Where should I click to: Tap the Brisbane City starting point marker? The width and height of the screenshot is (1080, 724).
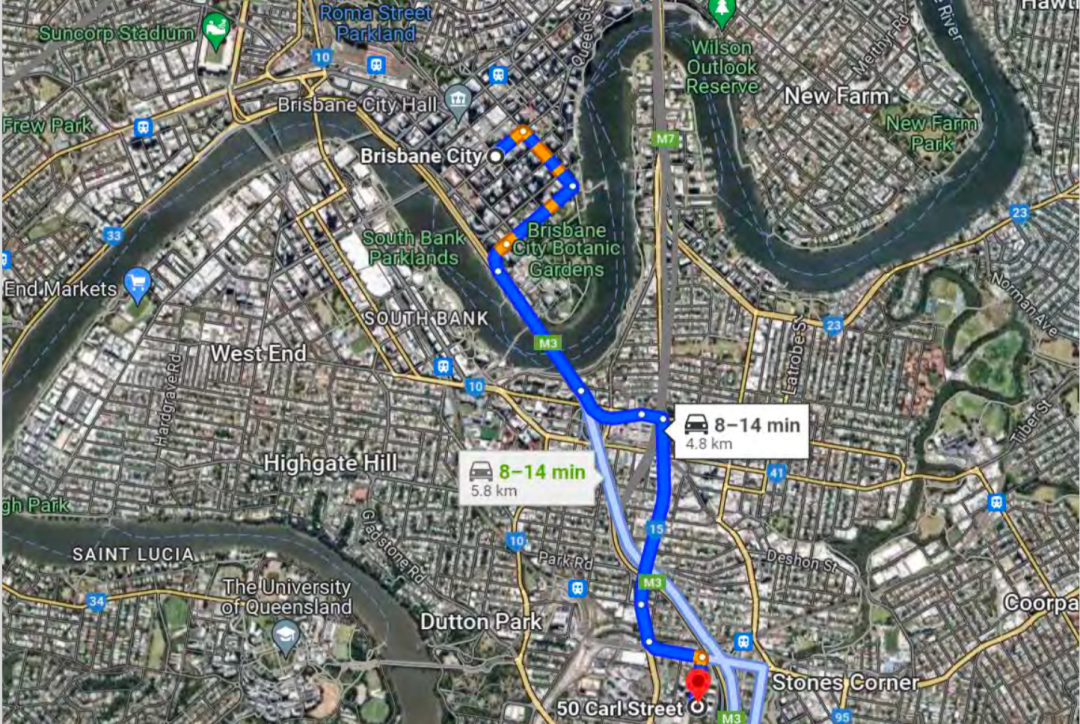(x=495, y=156)
